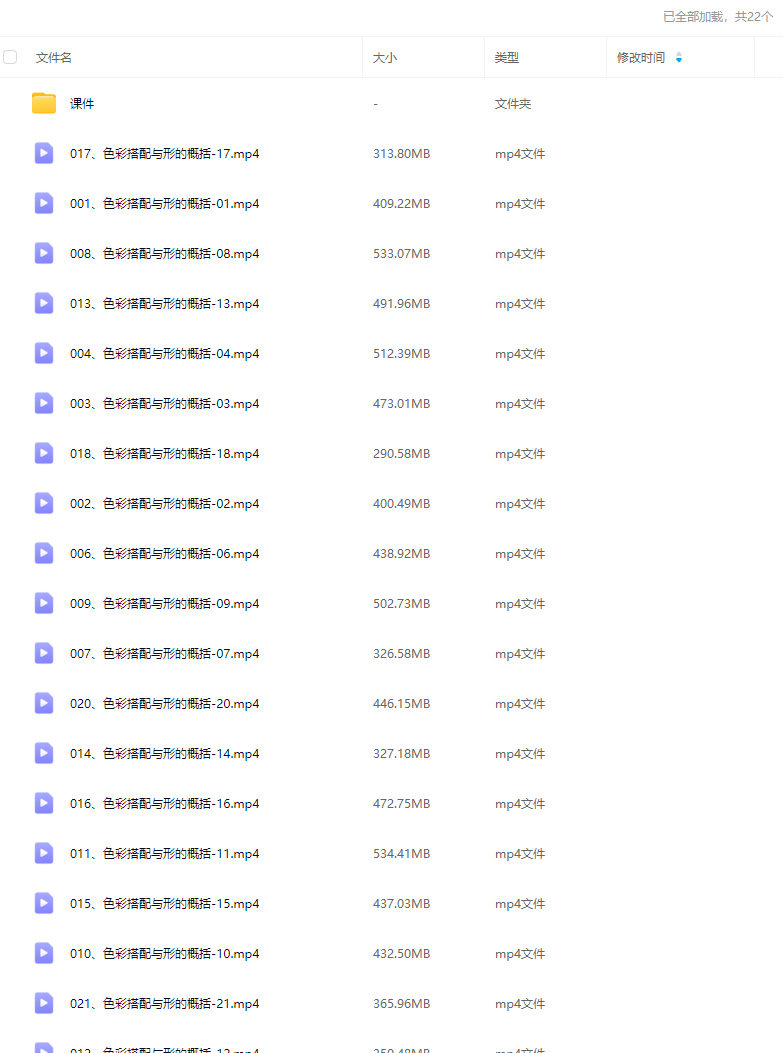
Task: Sort by the 大小 column header
Action: 385,58
